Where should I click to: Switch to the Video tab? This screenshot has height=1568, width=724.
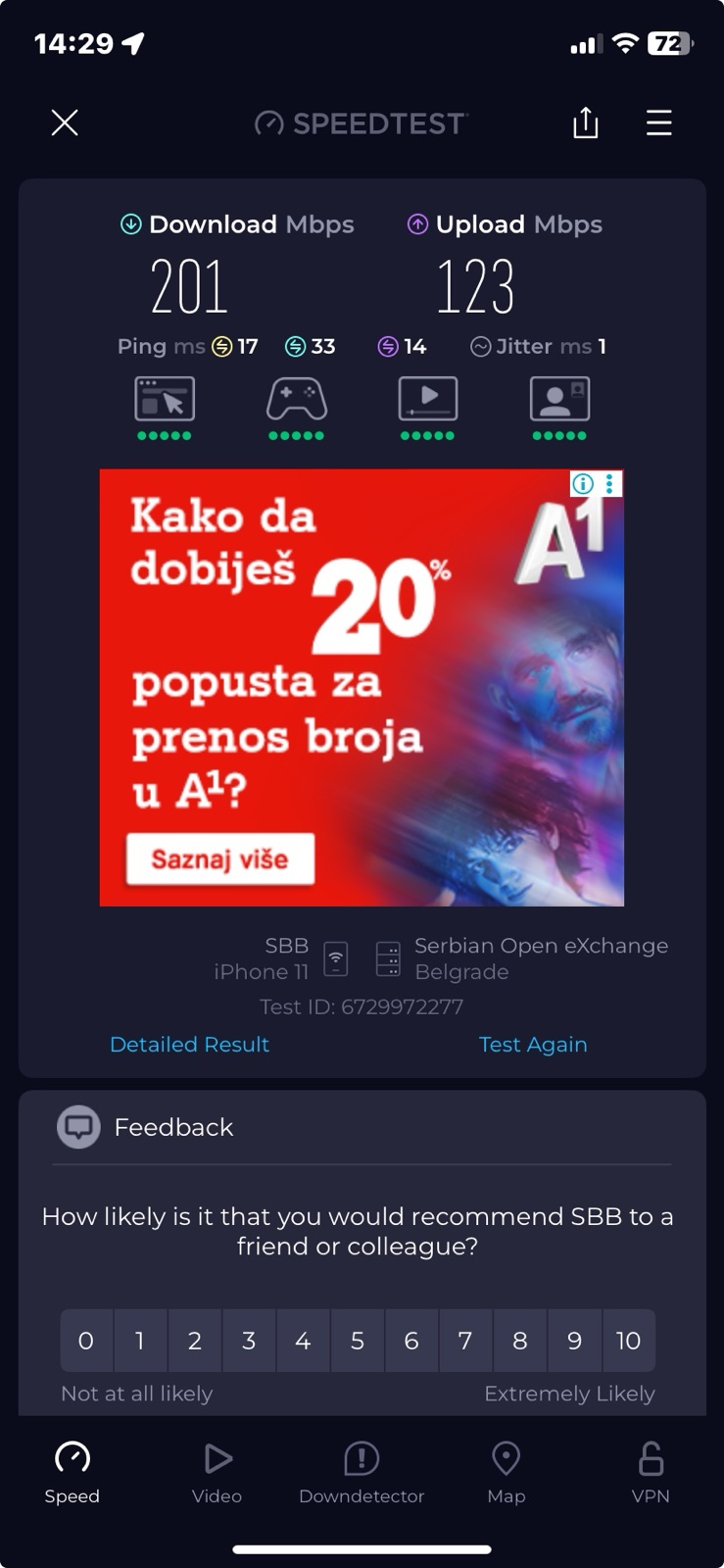(x=217, y=1472)
